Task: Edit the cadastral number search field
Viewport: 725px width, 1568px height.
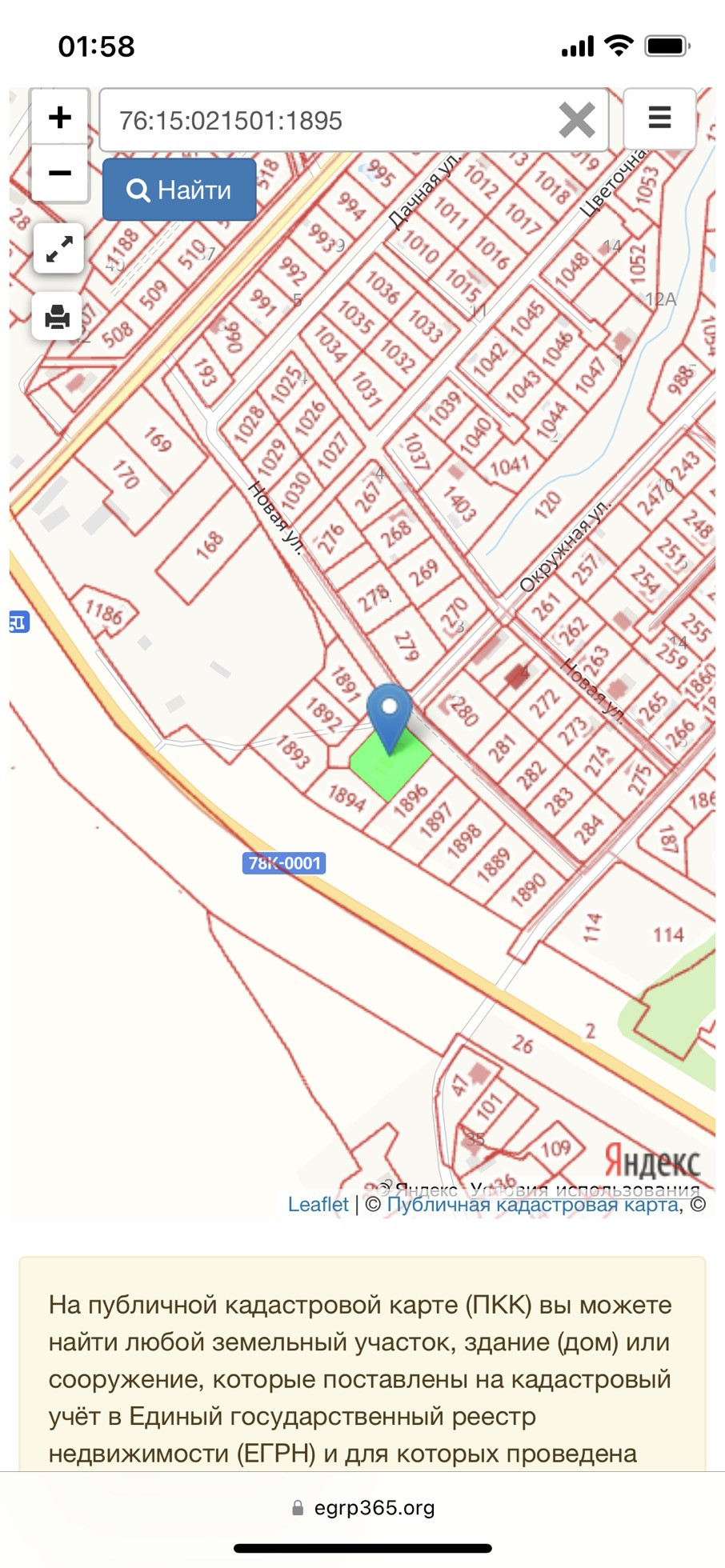Action: (320, 121)
